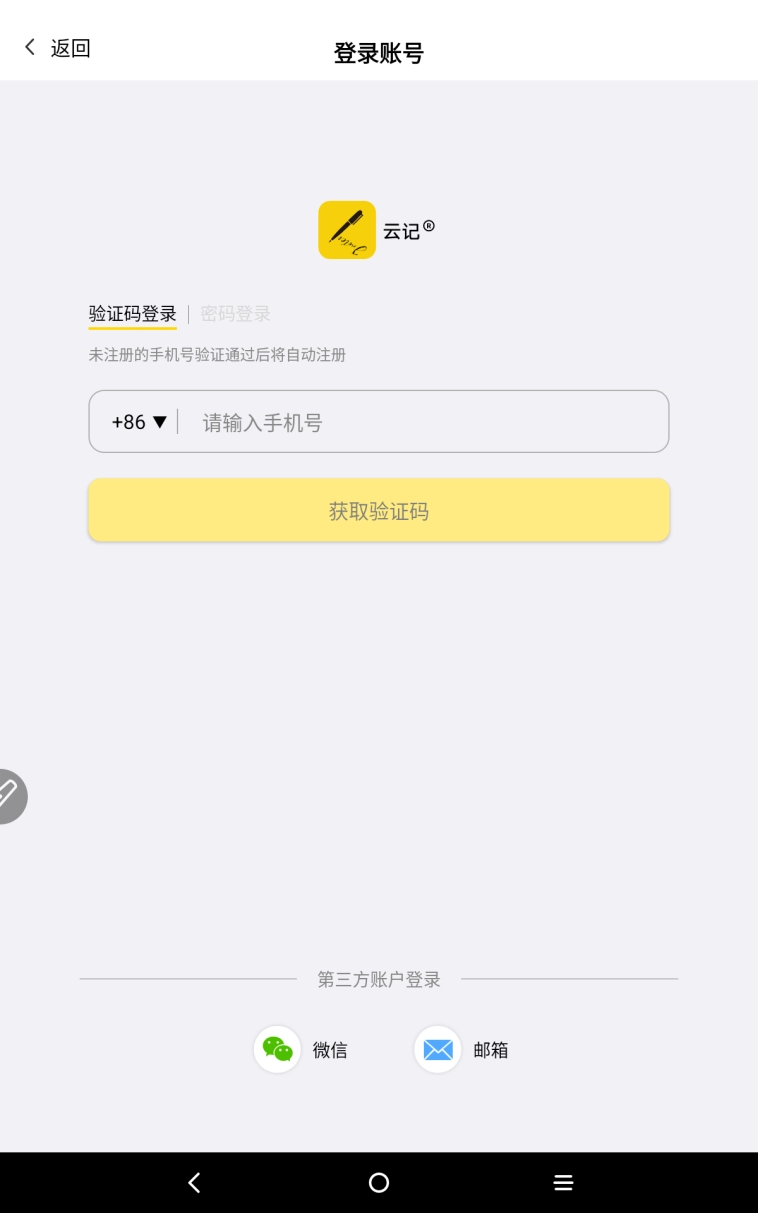Open the +86 country code dropdown
Screen dimensions: 758x1213
(139, 422)
